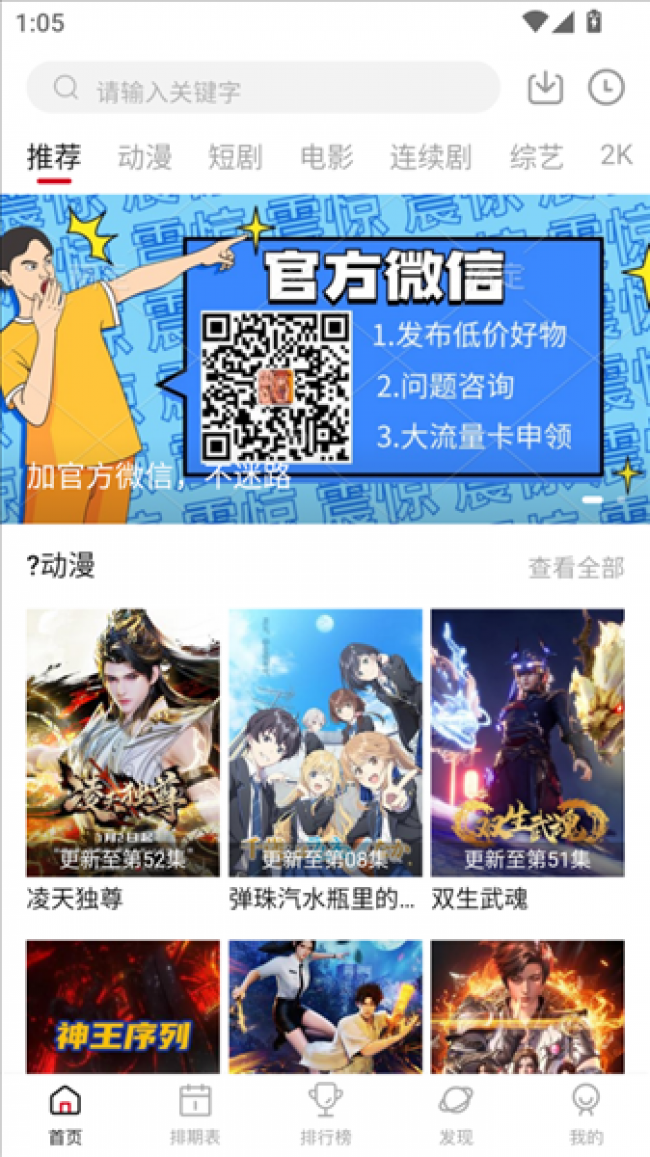
Task: Open the 神王序列 poster
Action: tap(123, 1006)
